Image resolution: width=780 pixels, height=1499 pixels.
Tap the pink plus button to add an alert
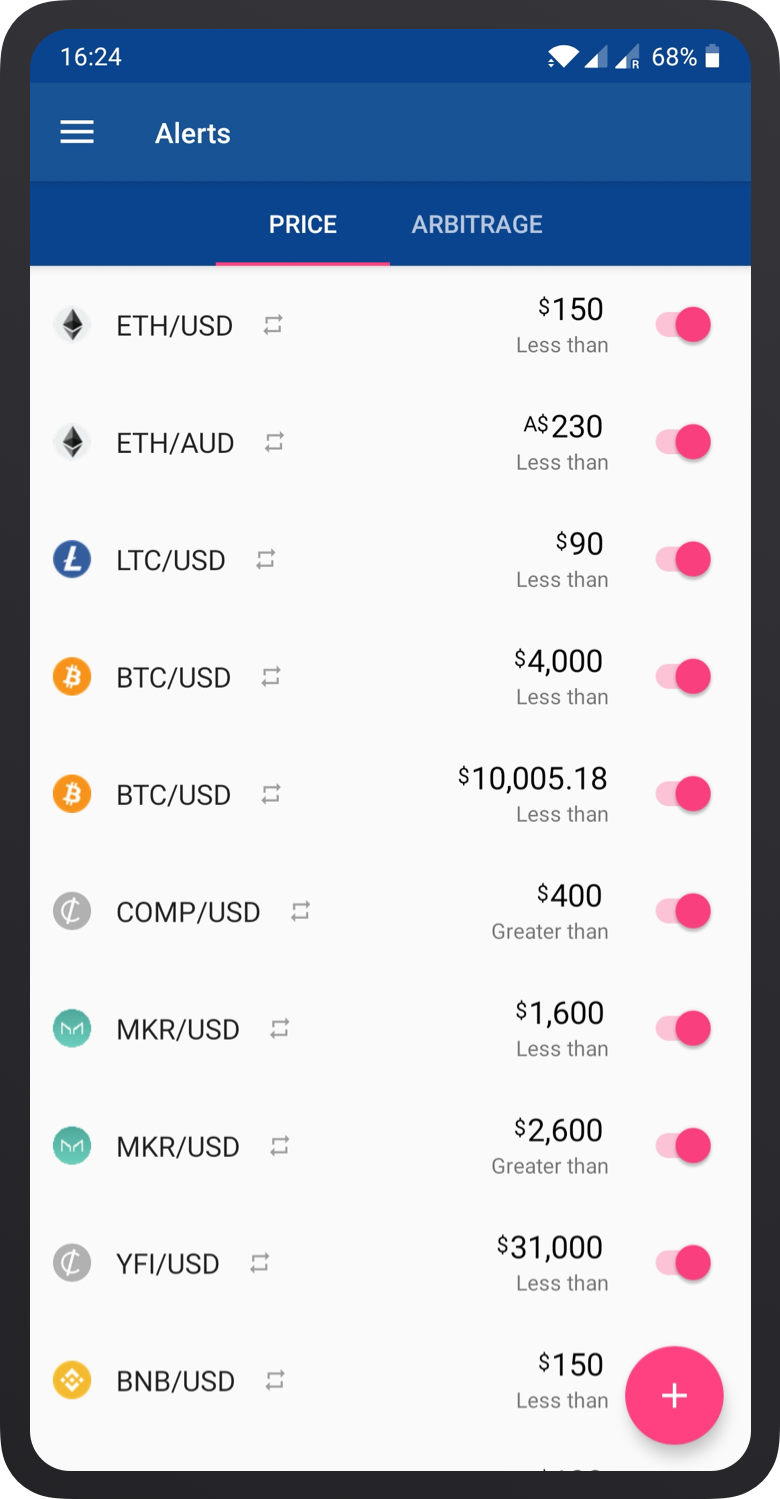coord(674,1396)
